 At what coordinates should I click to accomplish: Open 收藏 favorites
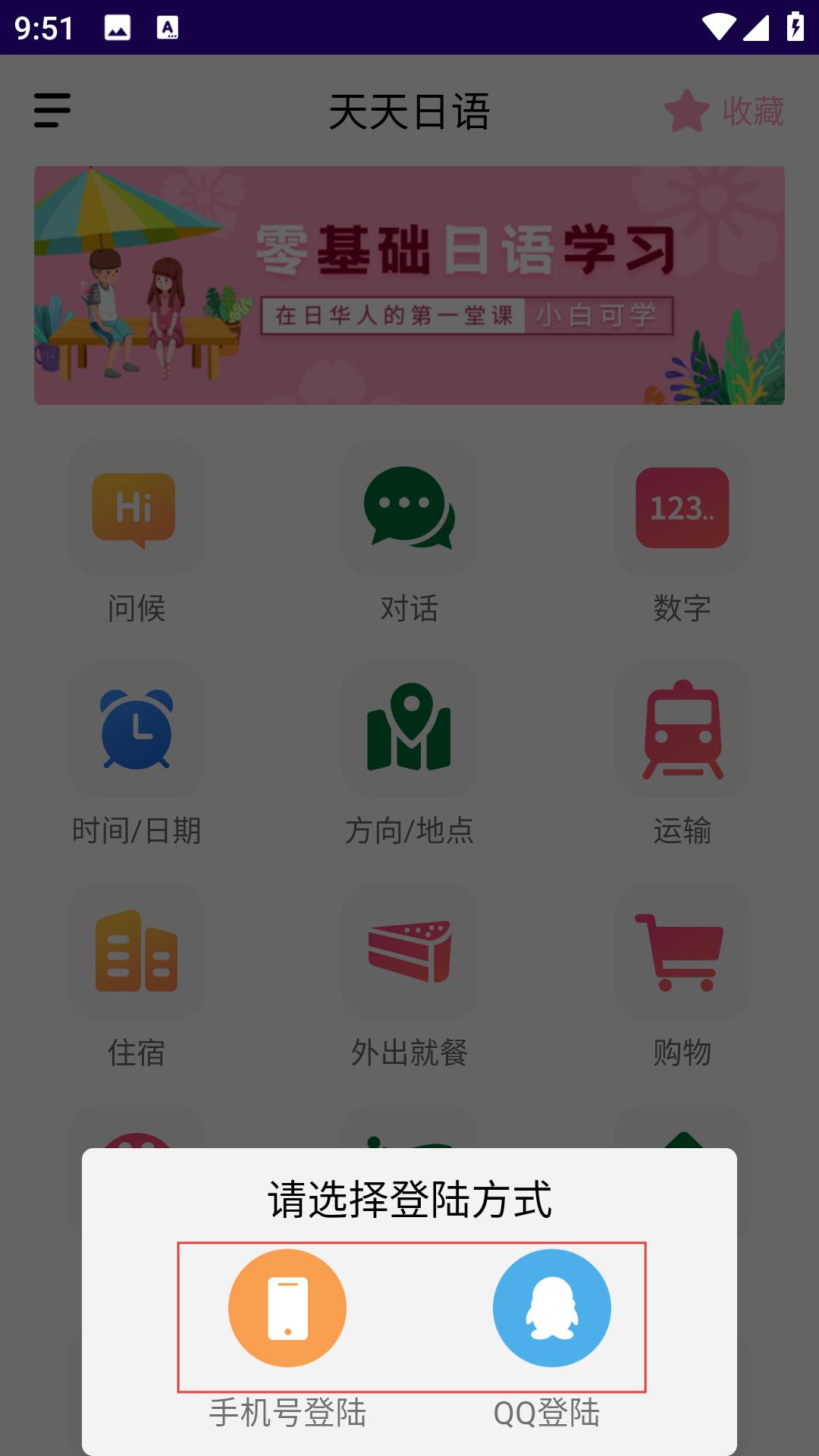tap(724, 111)
